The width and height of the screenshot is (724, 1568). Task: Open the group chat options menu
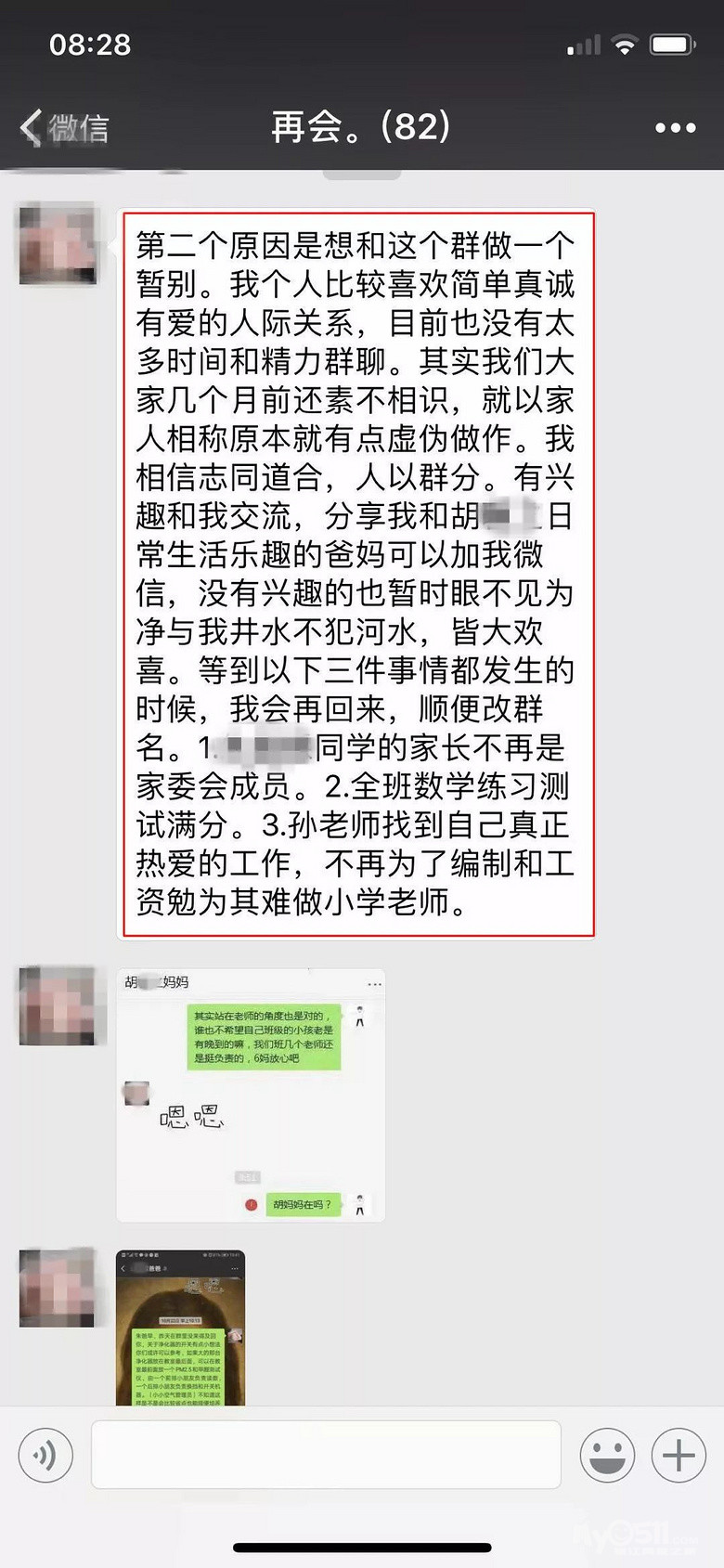pyautogui.click(x=675, y=127)
